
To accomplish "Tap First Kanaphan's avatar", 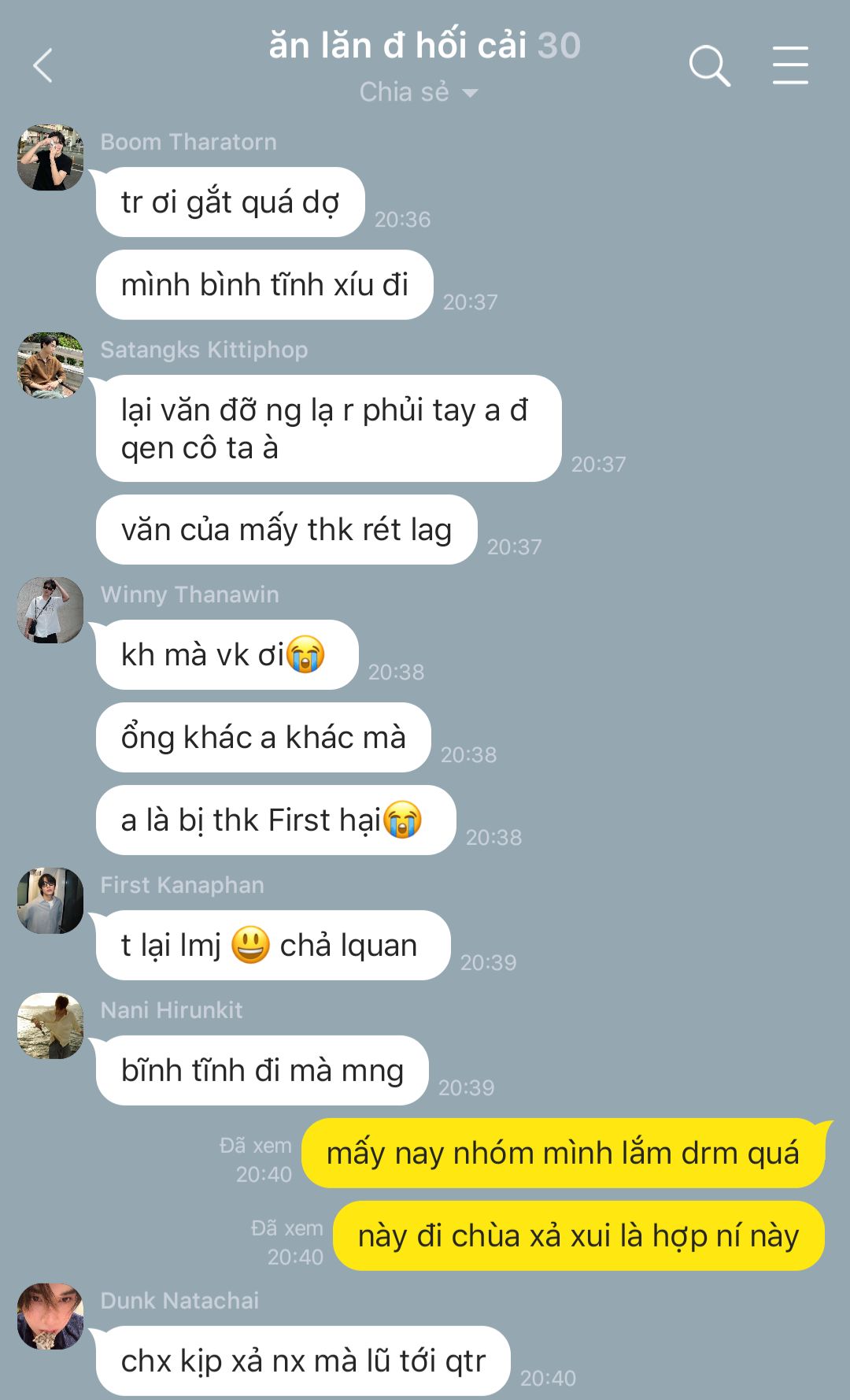I will (50, 900).
